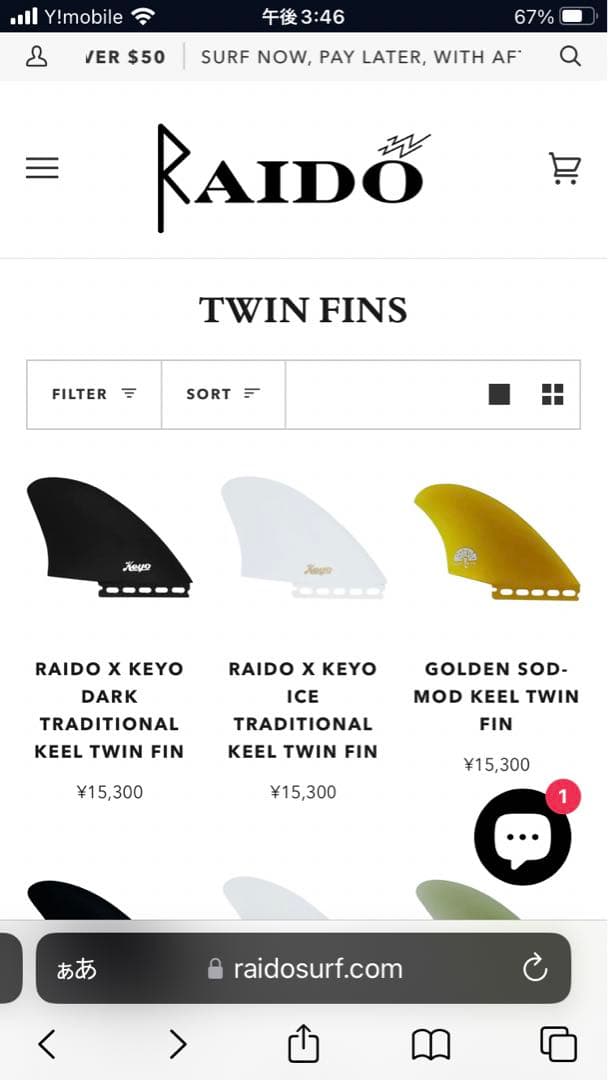Switch to grid product view
This screenshot has width=608, height=1080.
click(x=553, y=394)
